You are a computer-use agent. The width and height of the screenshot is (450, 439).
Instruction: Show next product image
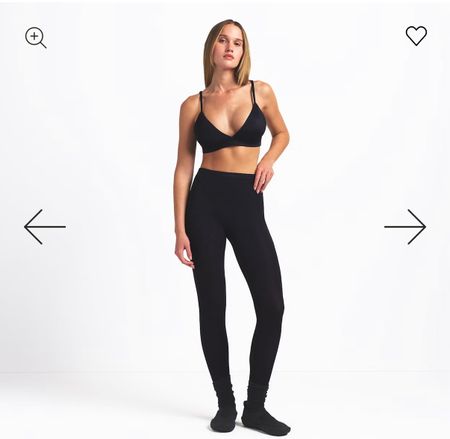(x=405, y=227)
